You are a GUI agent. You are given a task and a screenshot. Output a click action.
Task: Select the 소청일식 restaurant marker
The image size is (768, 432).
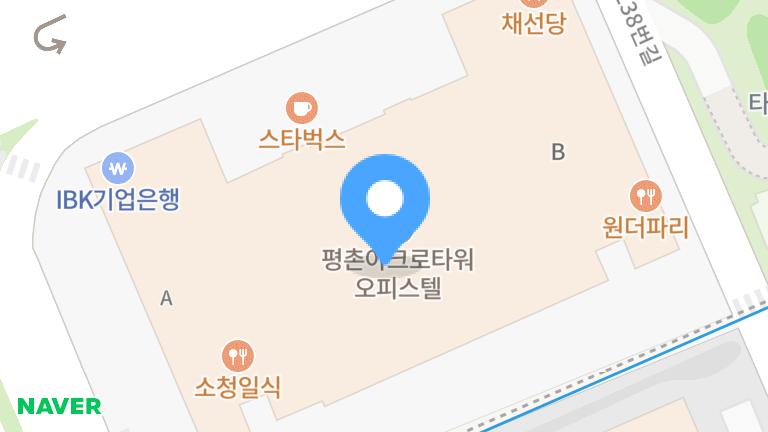click(238, 356)
